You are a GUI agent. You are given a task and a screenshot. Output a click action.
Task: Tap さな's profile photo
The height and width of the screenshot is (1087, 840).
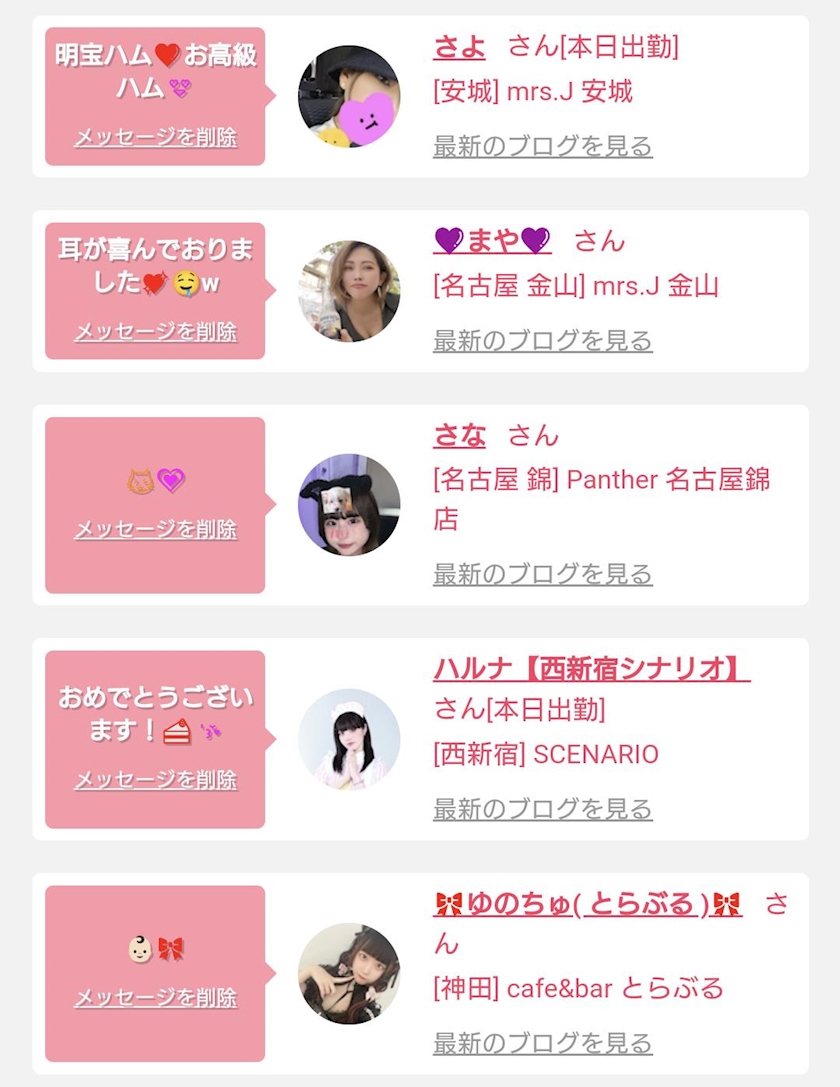pos(349,505)
